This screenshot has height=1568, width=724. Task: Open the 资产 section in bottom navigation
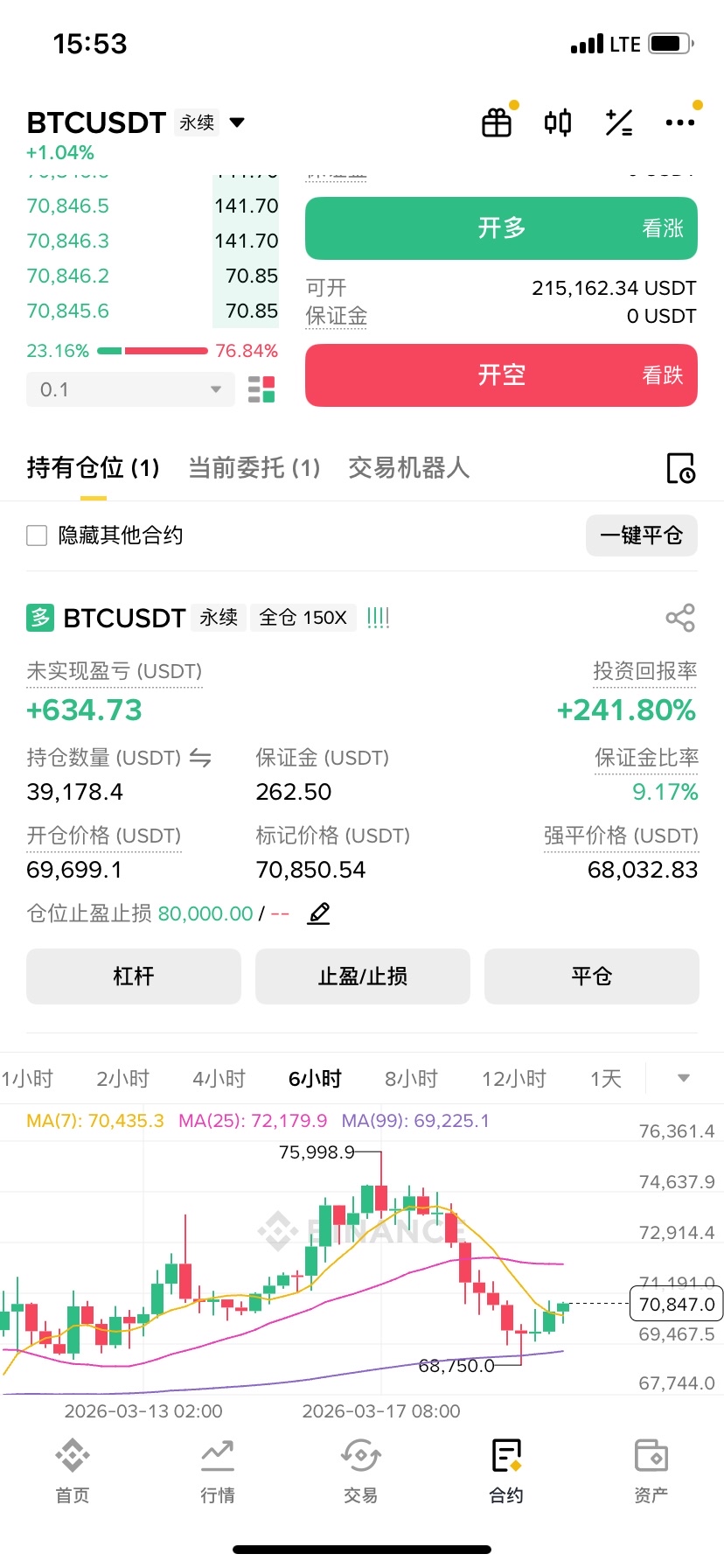point(651,1470)
